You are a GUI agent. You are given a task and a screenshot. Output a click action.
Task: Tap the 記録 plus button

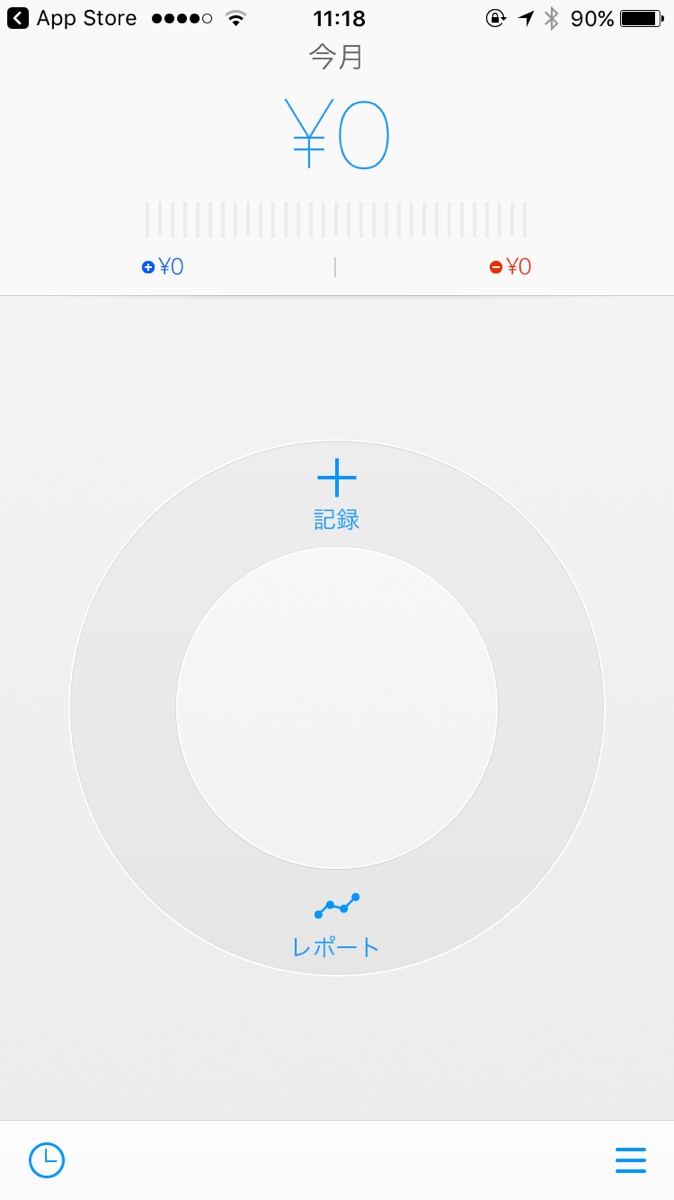point(337,494)
